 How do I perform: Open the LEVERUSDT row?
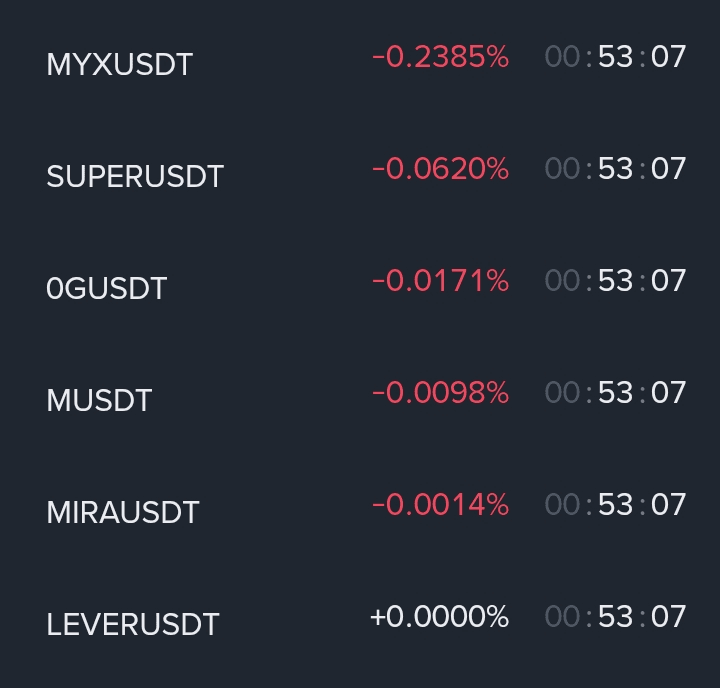click(x=360, y=620)
